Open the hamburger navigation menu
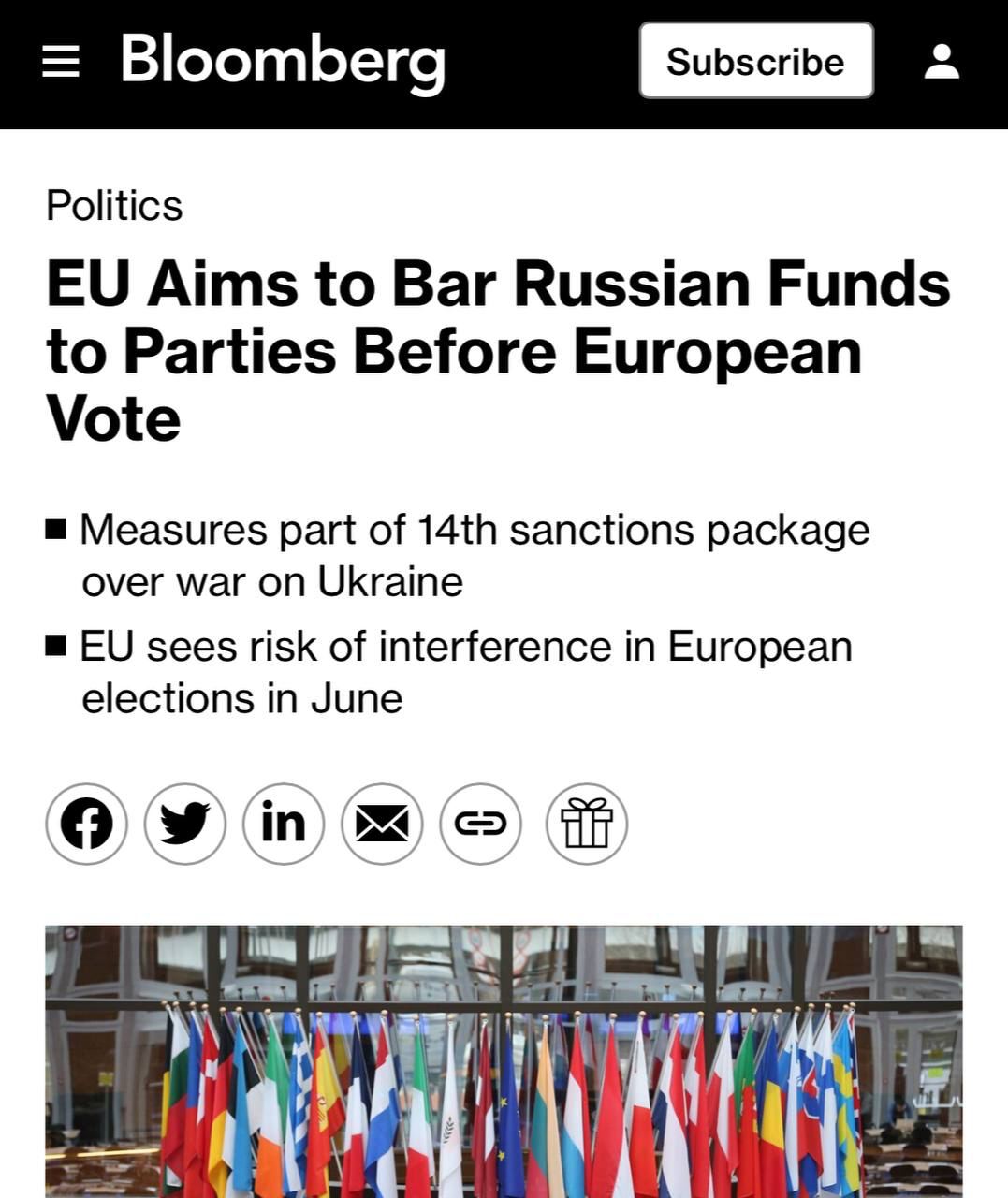 pos(61,62)
